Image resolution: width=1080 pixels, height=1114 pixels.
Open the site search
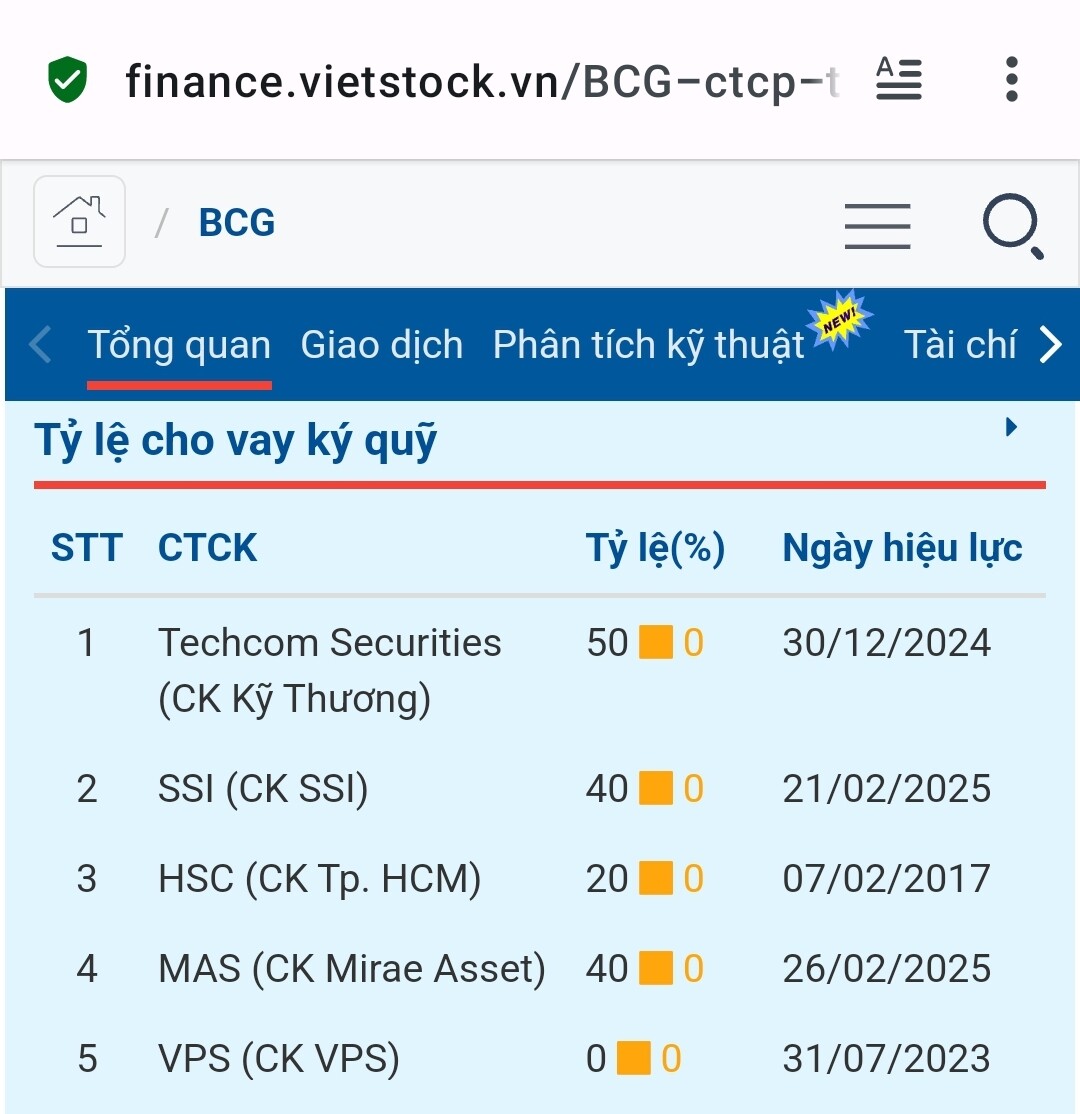pyautogui.click(x=1012, y=224)
